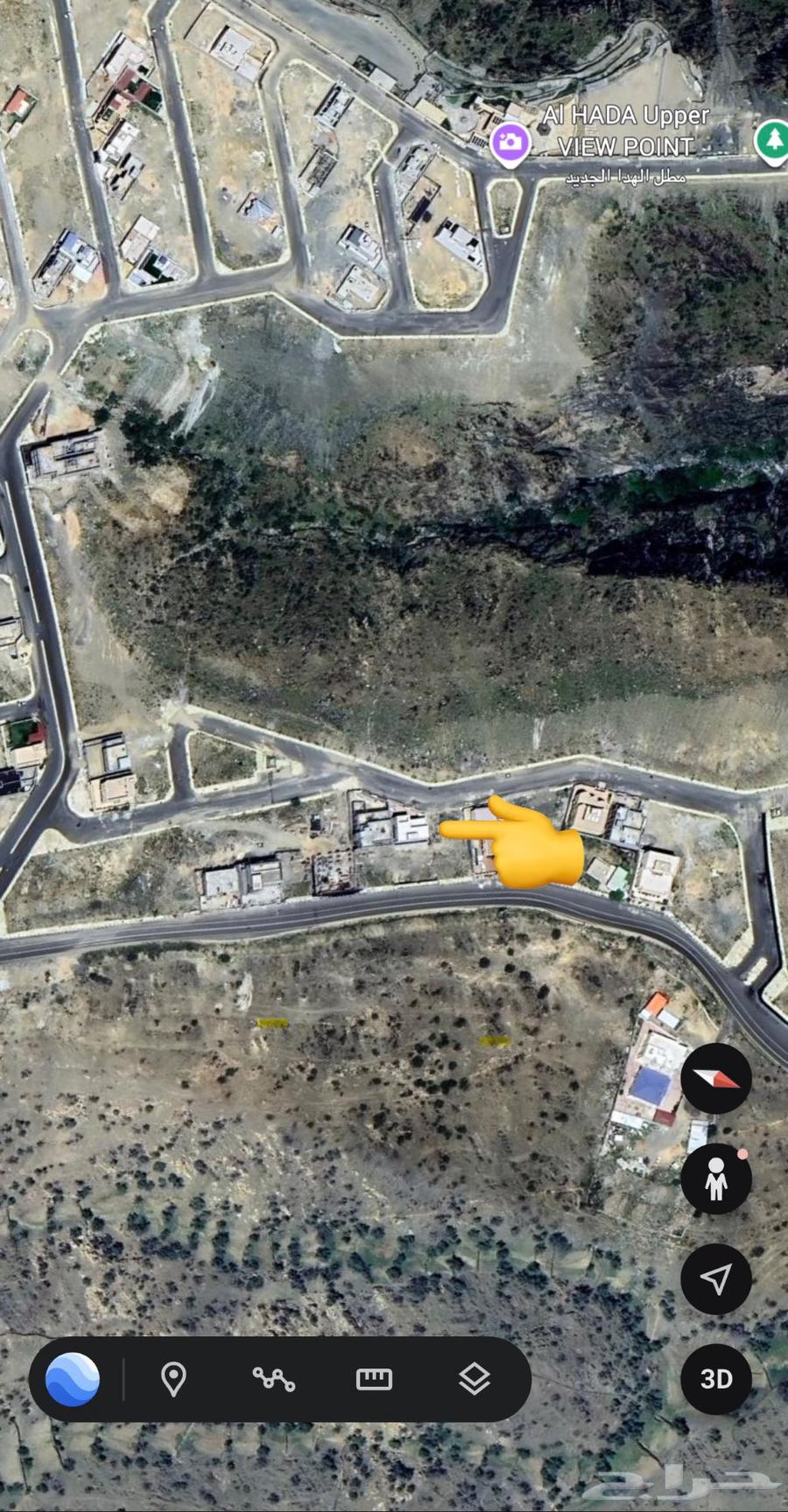Viewport: 788px width, 1512px height.
Task: Open the measure ruler tool
Action: coord(374,1379)
